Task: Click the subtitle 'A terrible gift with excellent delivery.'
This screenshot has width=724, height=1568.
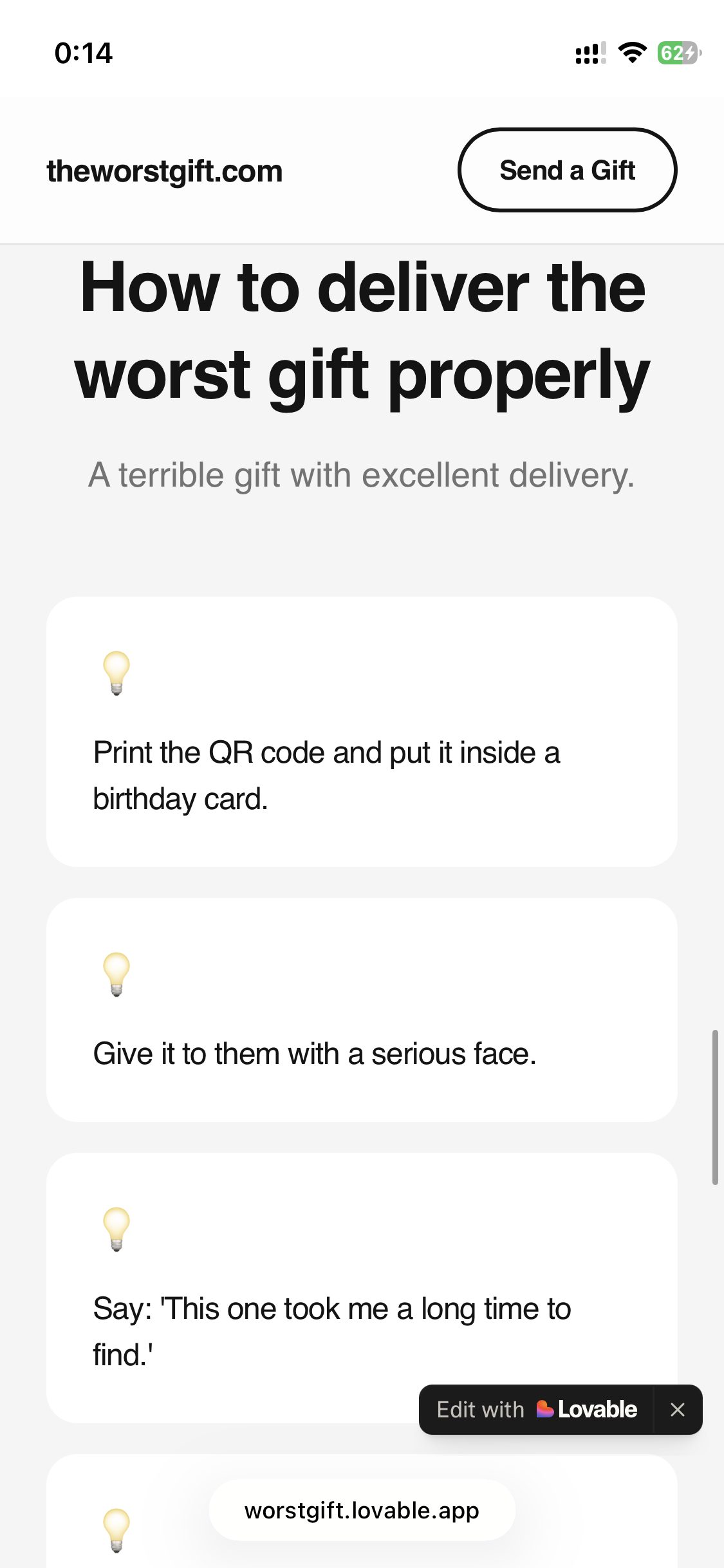Action: [x=362, y=474]
